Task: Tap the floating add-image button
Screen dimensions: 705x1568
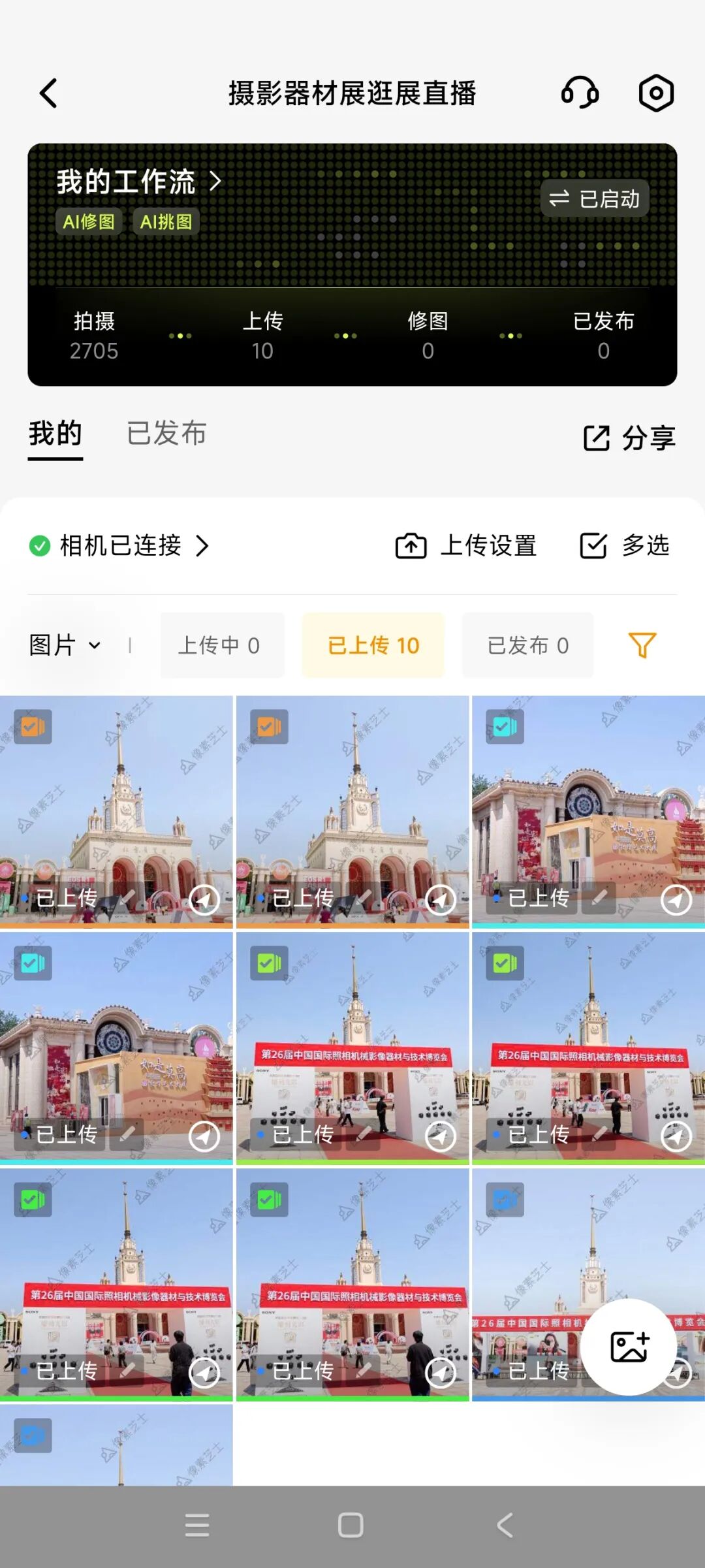Action: pos(627,1347)
